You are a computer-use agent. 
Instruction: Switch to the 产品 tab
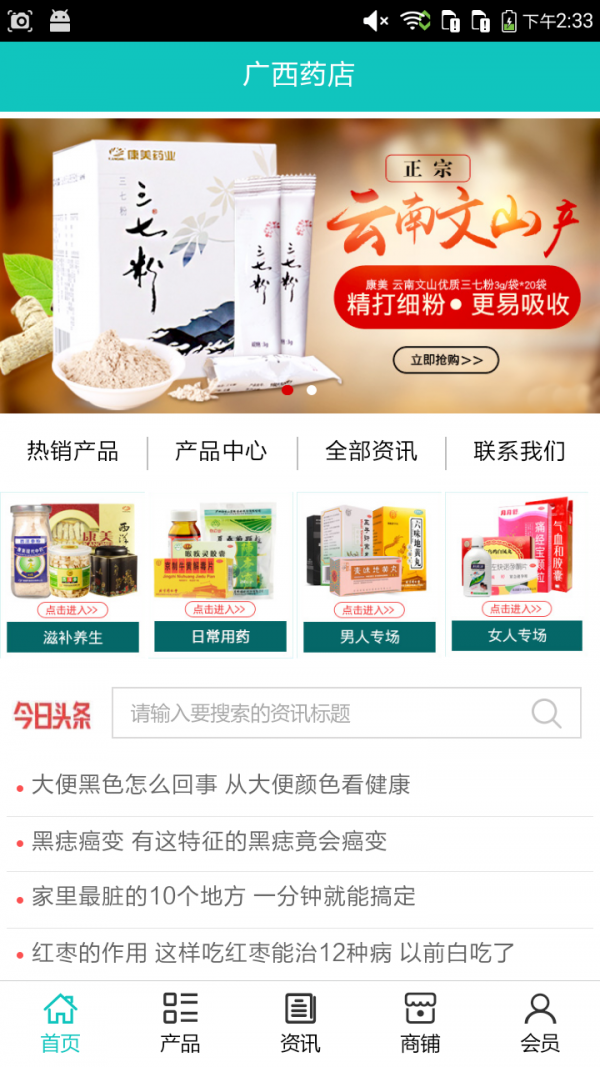(180, 1023)
